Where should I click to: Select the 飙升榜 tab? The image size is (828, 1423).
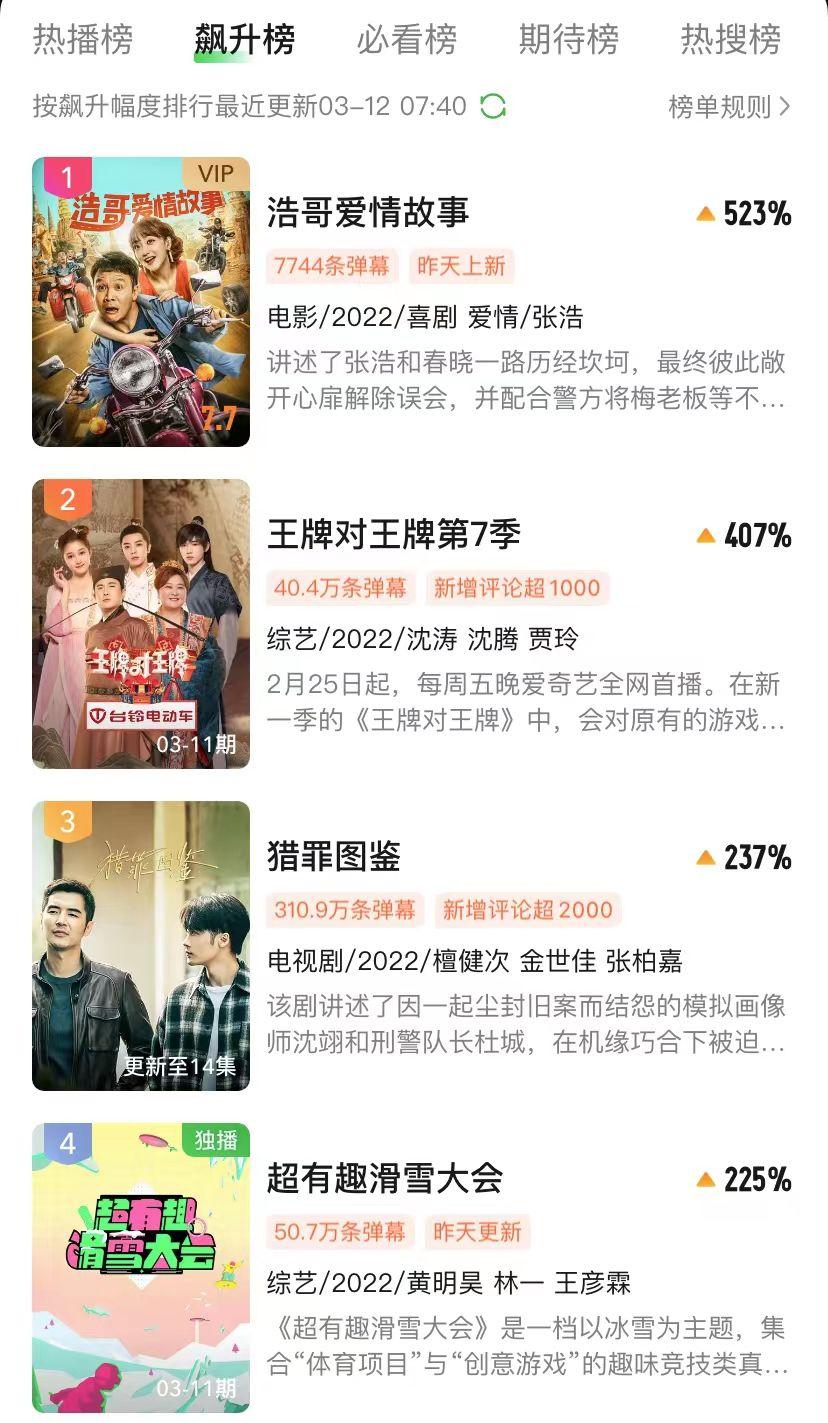[245, 40]
